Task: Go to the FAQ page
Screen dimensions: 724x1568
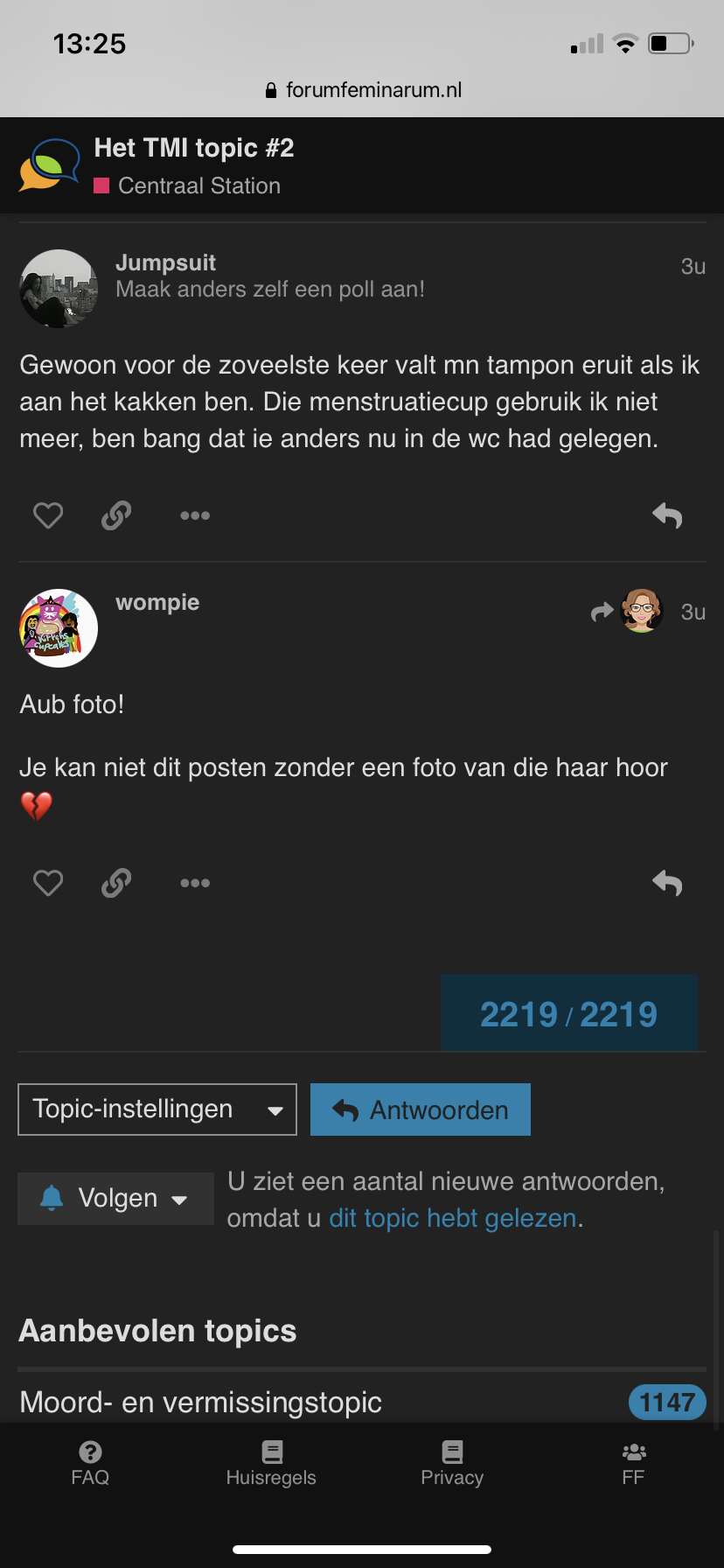Action: pos(90,1463)
